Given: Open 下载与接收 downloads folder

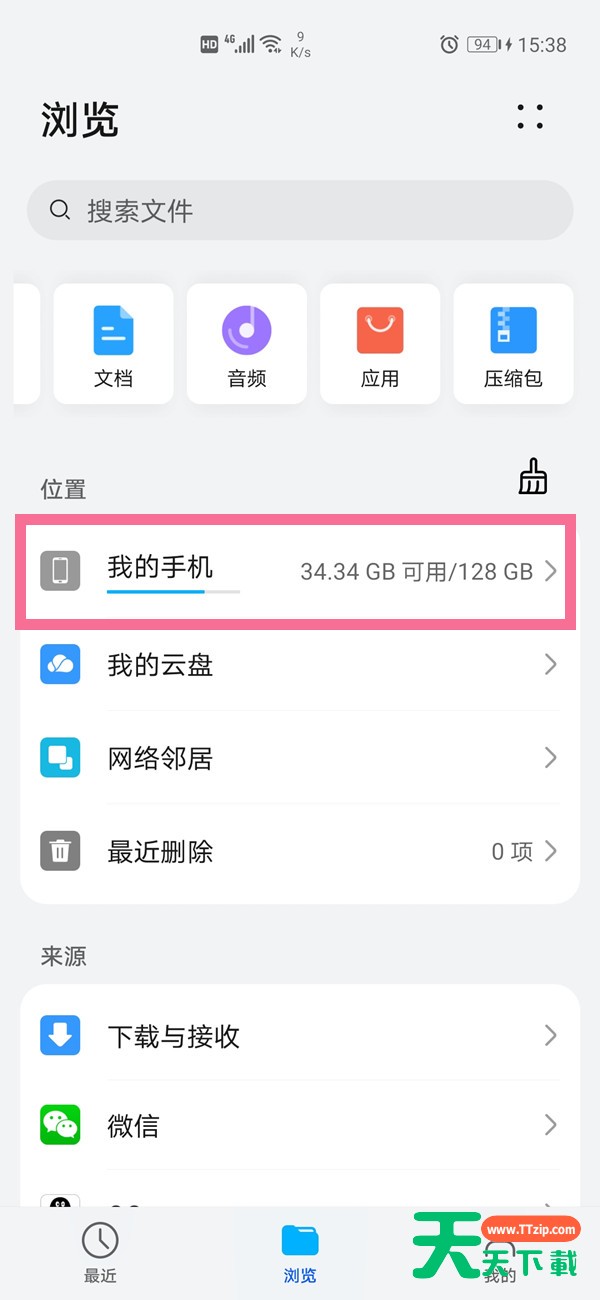Looking at the screenshot, I should tap(300, 1035).
